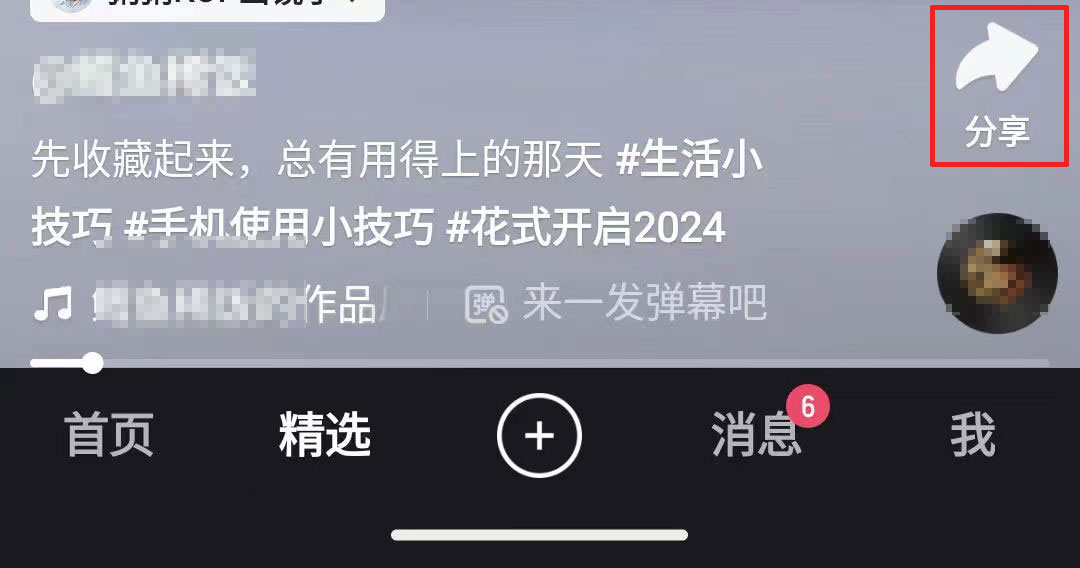The height and width of the screenshot is (568, 1080).
Task: Open hashtag #生活小技巧
Action: click(x=688, y=162)
